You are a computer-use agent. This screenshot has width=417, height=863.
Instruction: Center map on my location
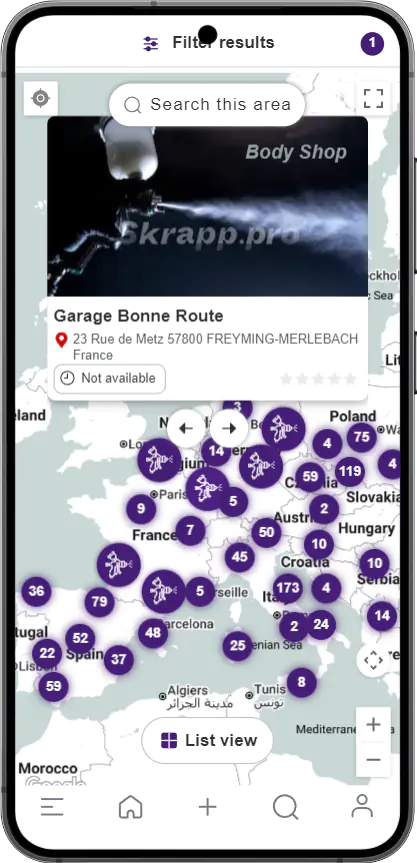click(41, 99)
